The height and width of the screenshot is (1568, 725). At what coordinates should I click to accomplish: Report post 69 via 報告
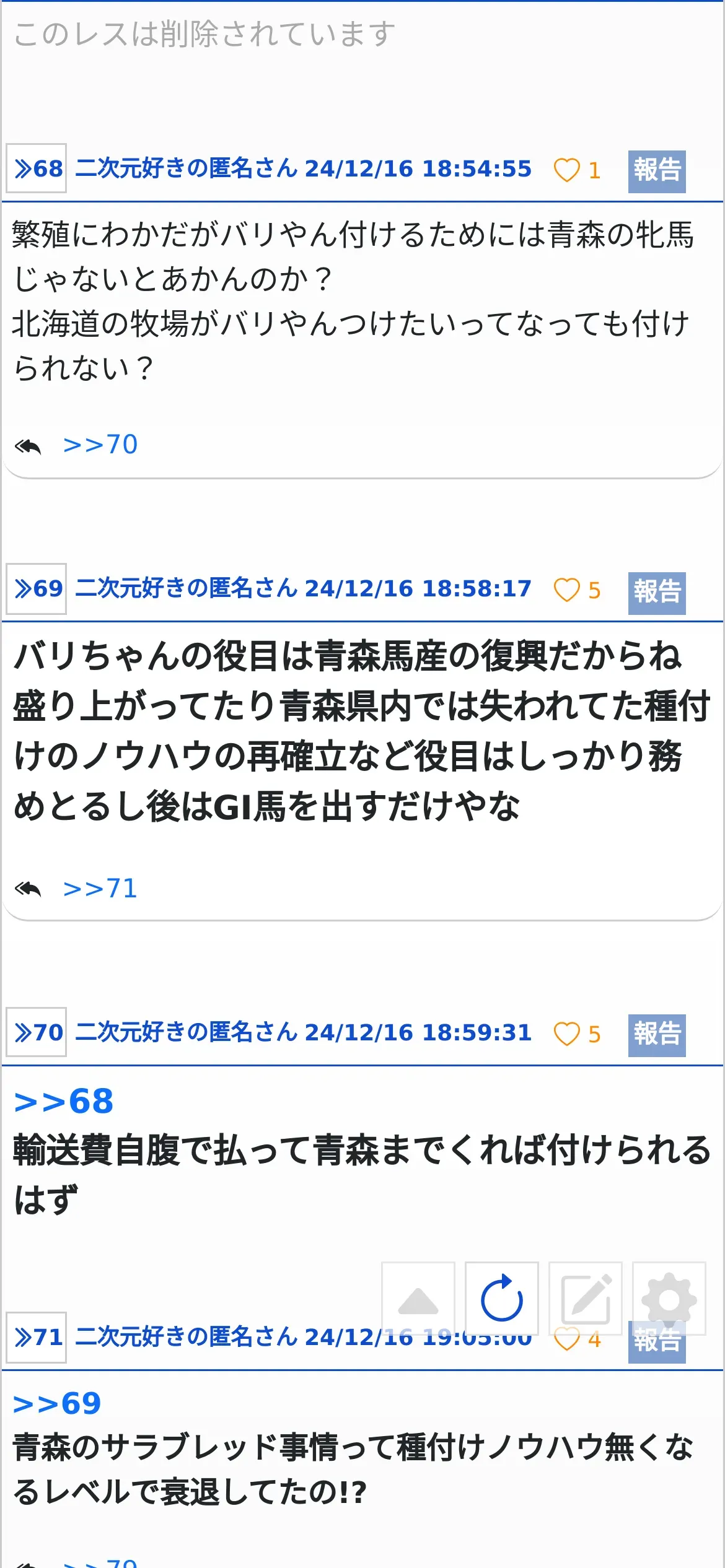[x=657, y=593]
